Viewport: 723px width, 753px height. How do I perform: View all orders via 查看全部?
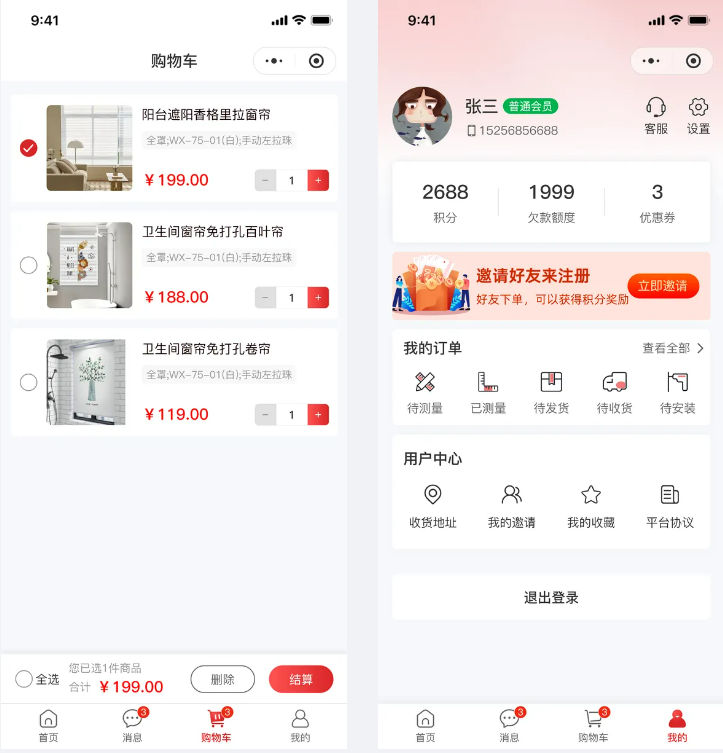coord(672,348)
